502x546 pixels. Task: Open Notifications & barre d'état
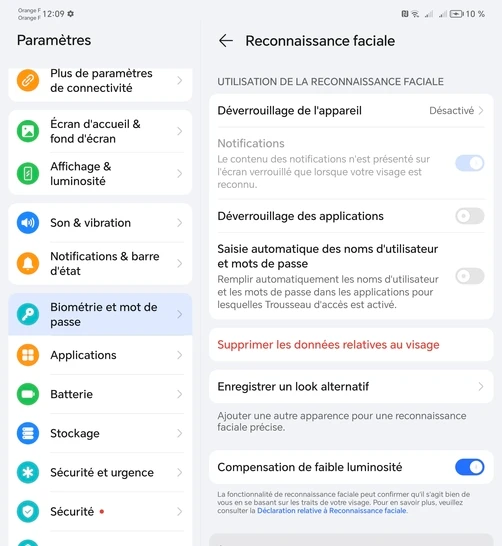pos(100,264)
